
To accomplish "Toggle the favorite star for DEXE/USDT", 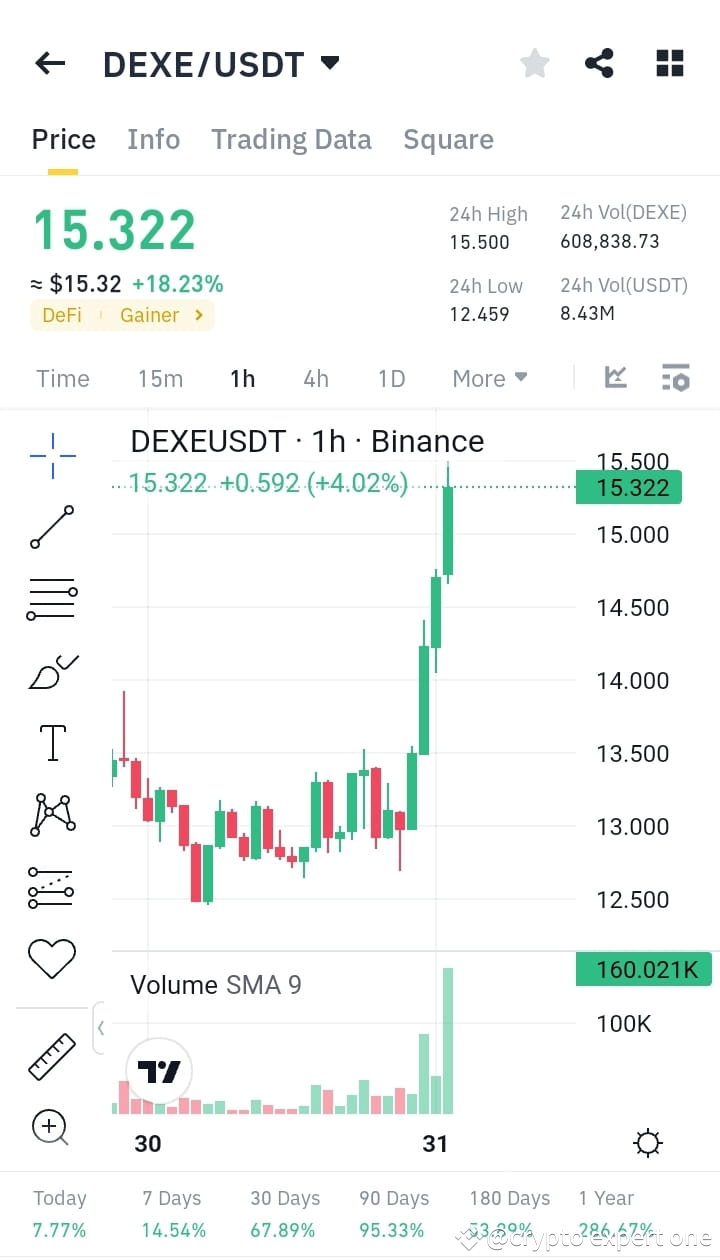I will [534, 62].
